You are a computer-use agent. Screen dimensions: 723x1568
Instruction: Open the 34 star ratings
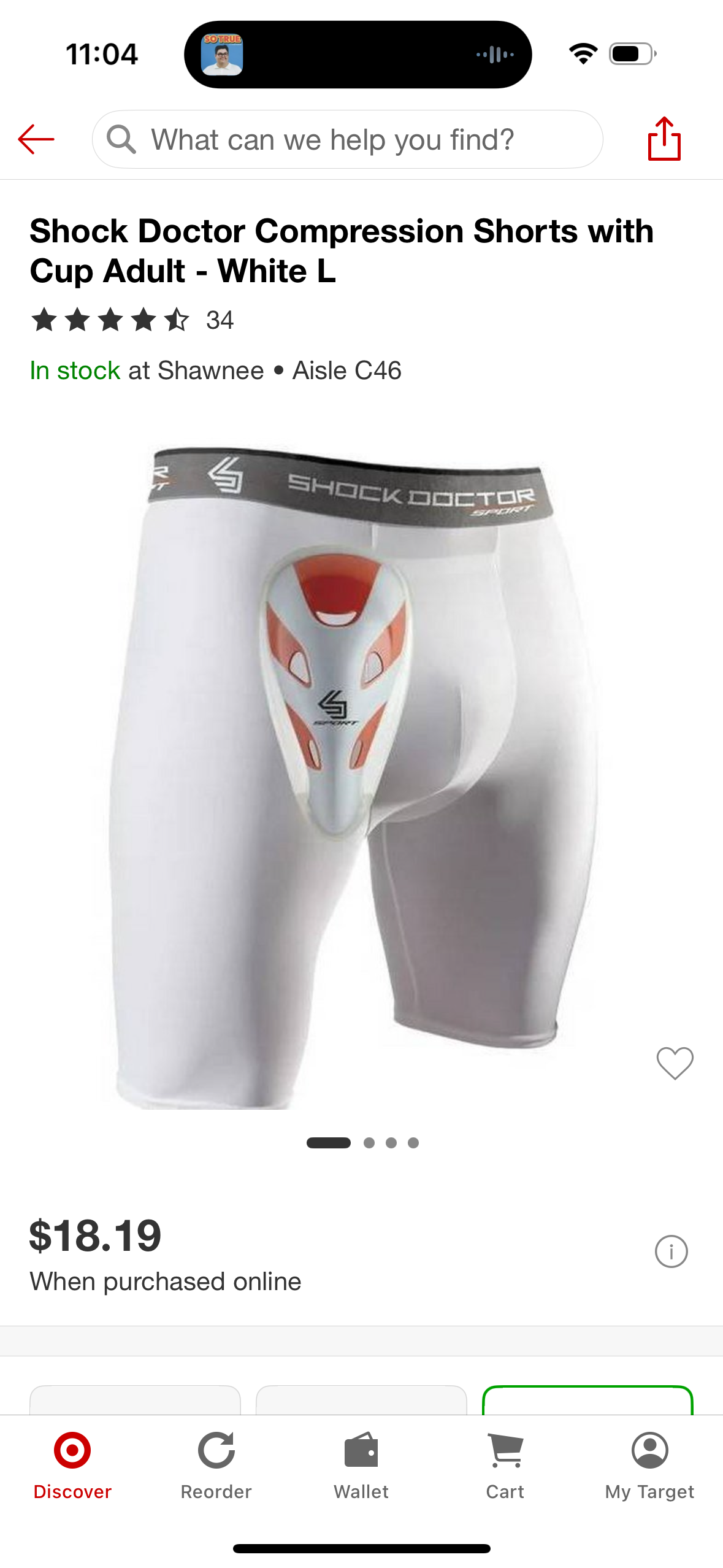(132, 320)
